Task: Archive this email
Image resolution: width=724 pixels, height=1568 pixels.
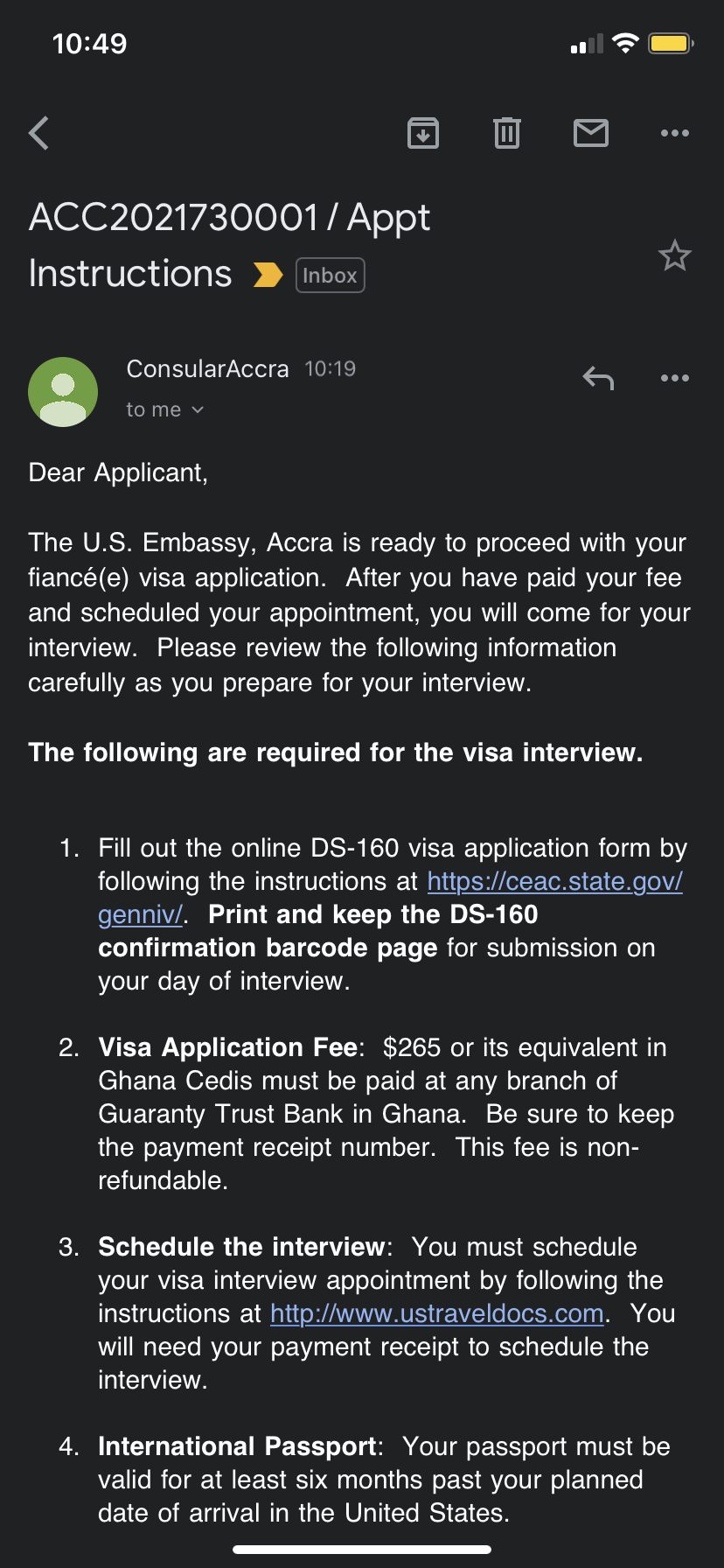Action: point(423,133)
